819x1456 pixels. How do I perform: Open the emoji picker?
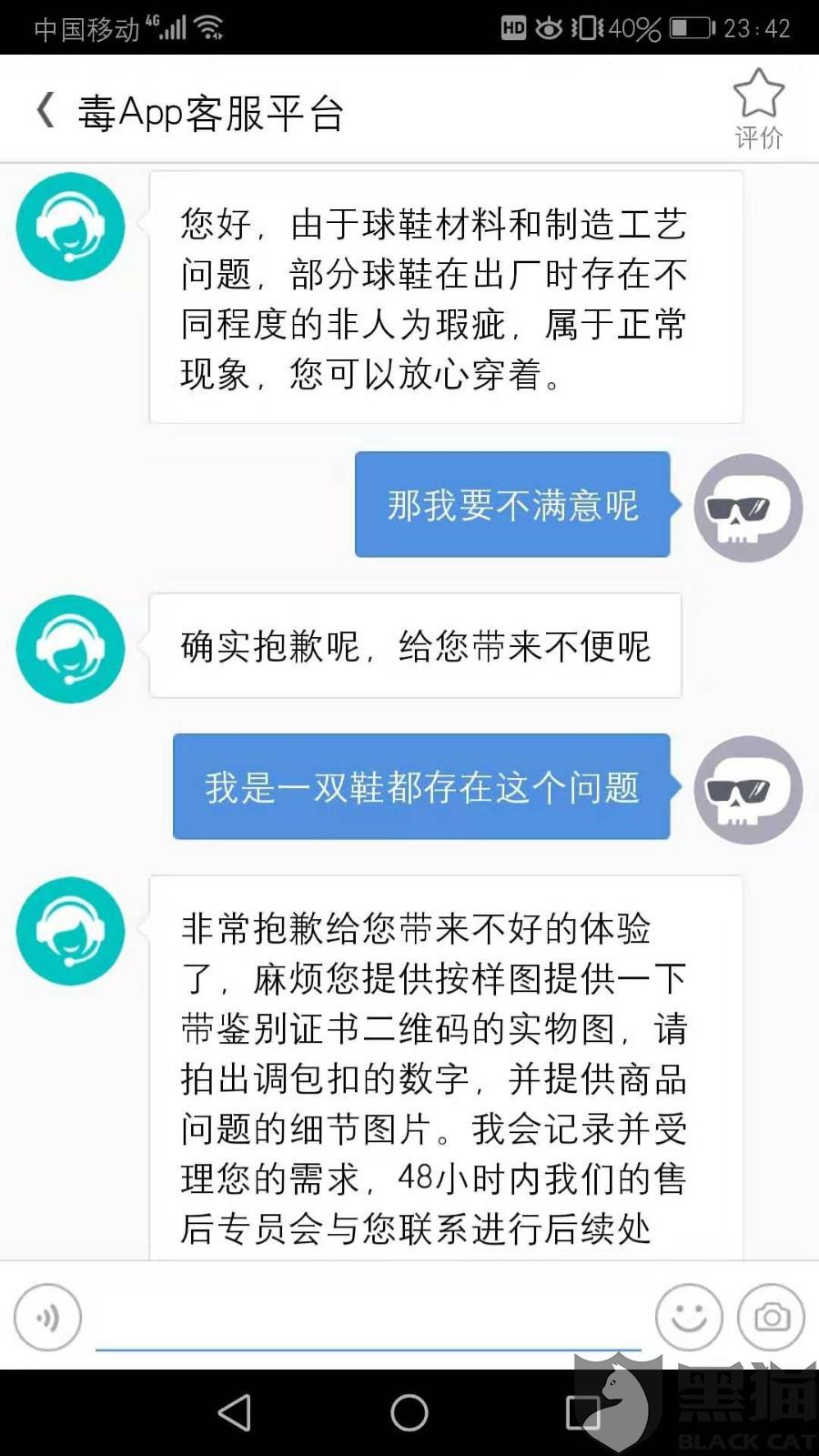(x=689, y=1317)
